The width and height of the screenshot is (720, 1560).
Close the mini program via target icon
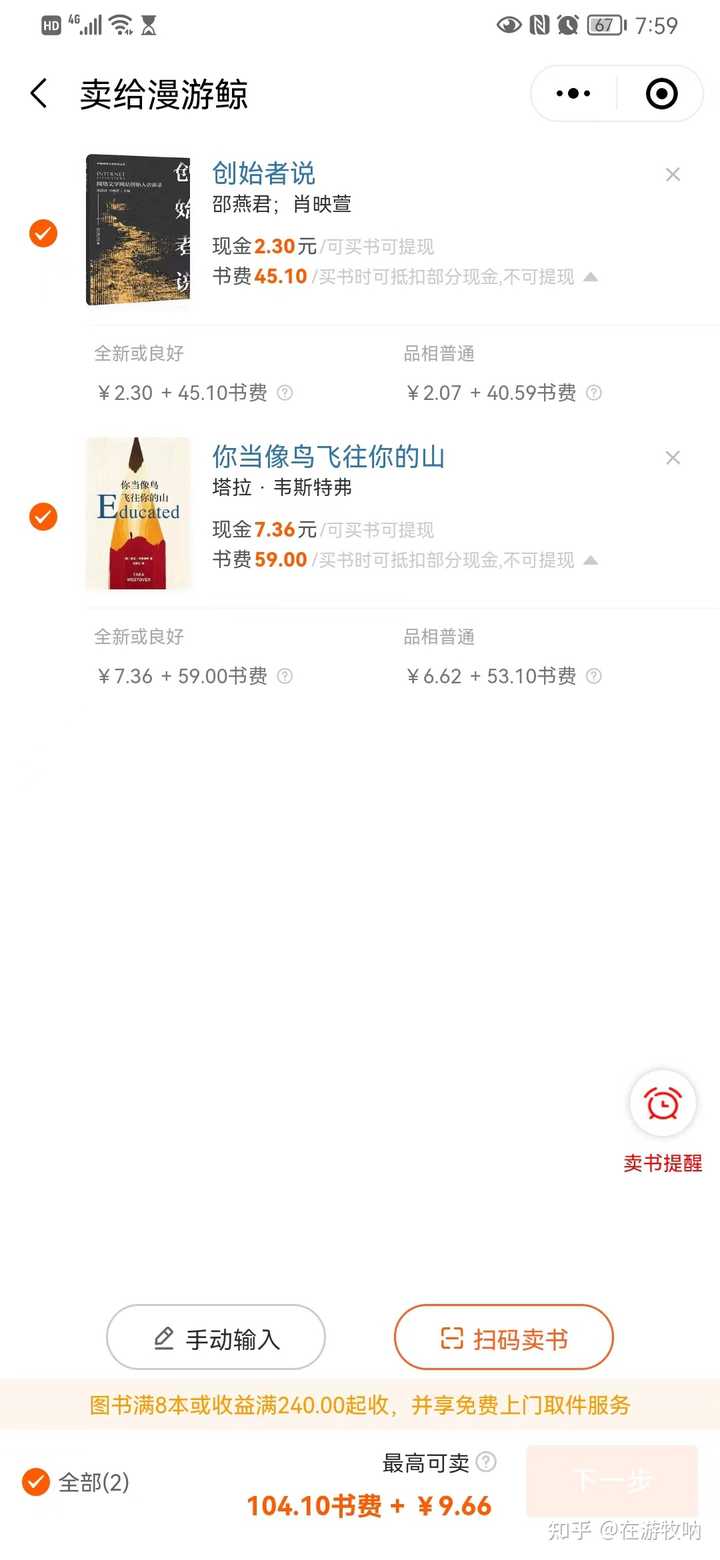tap(661, 94)
